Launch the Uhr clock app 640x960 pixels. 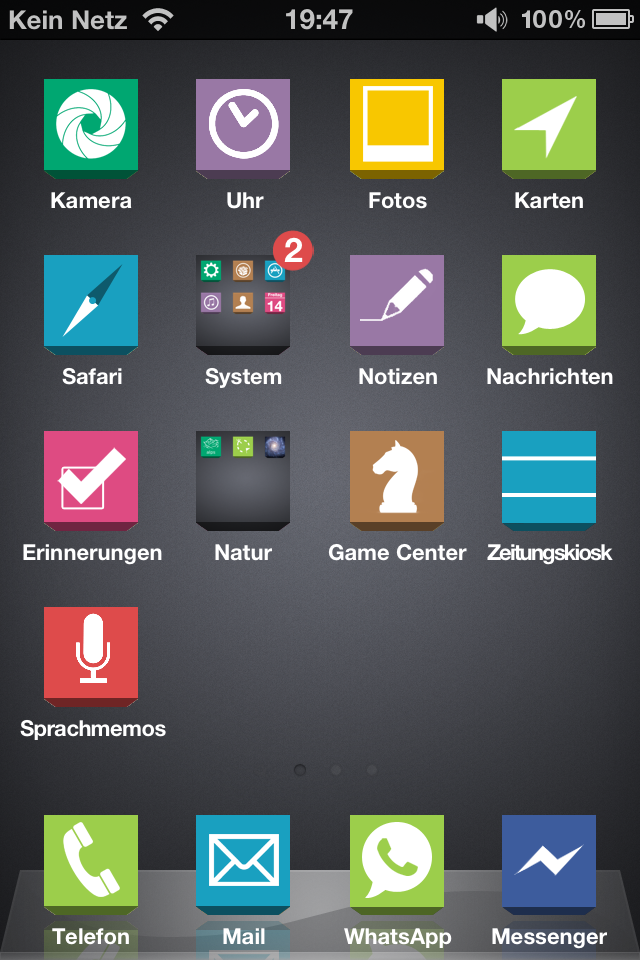(243, 129)
